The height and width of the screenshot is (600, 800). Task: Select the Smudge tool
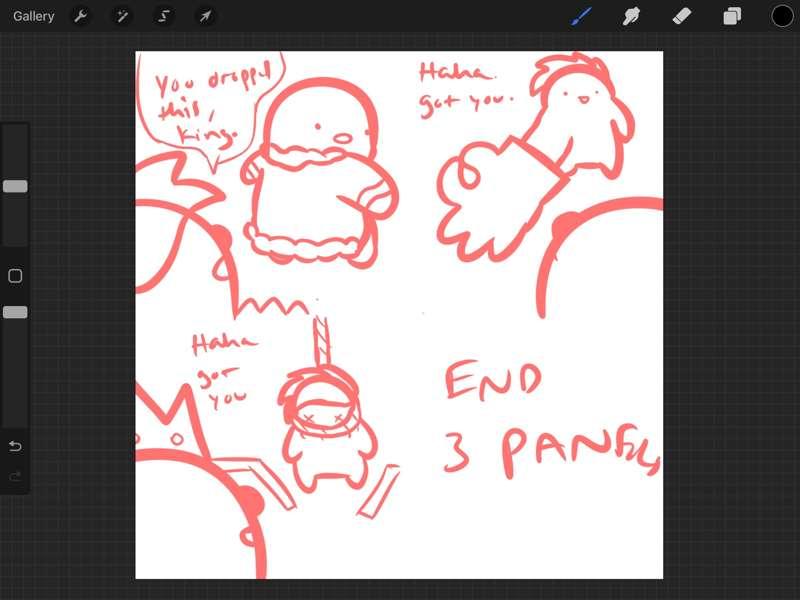point(632,16)
